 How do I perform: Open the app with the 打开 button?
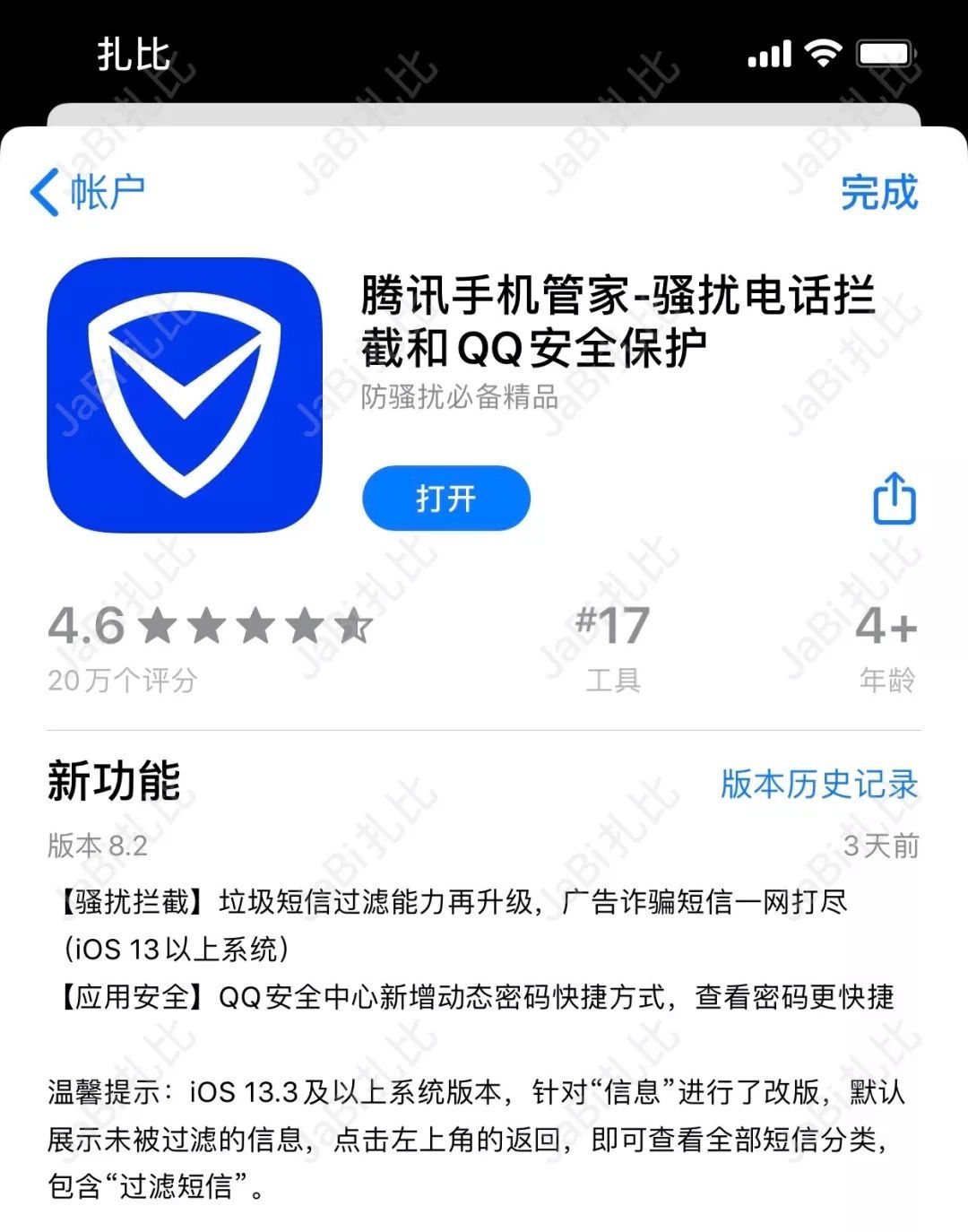point(445,498)
